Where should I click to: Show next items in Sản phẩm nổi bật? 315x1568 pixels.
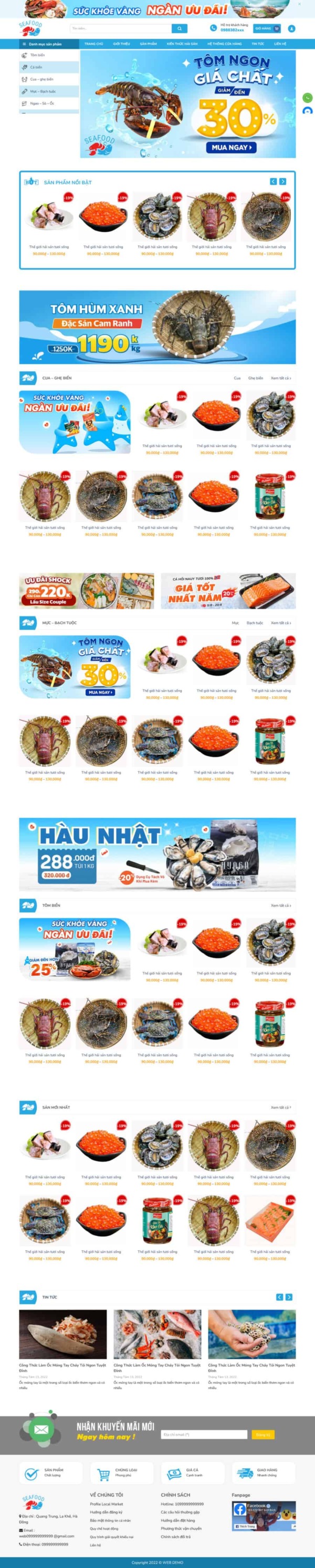pyautogui.click(x=282, y=181)
